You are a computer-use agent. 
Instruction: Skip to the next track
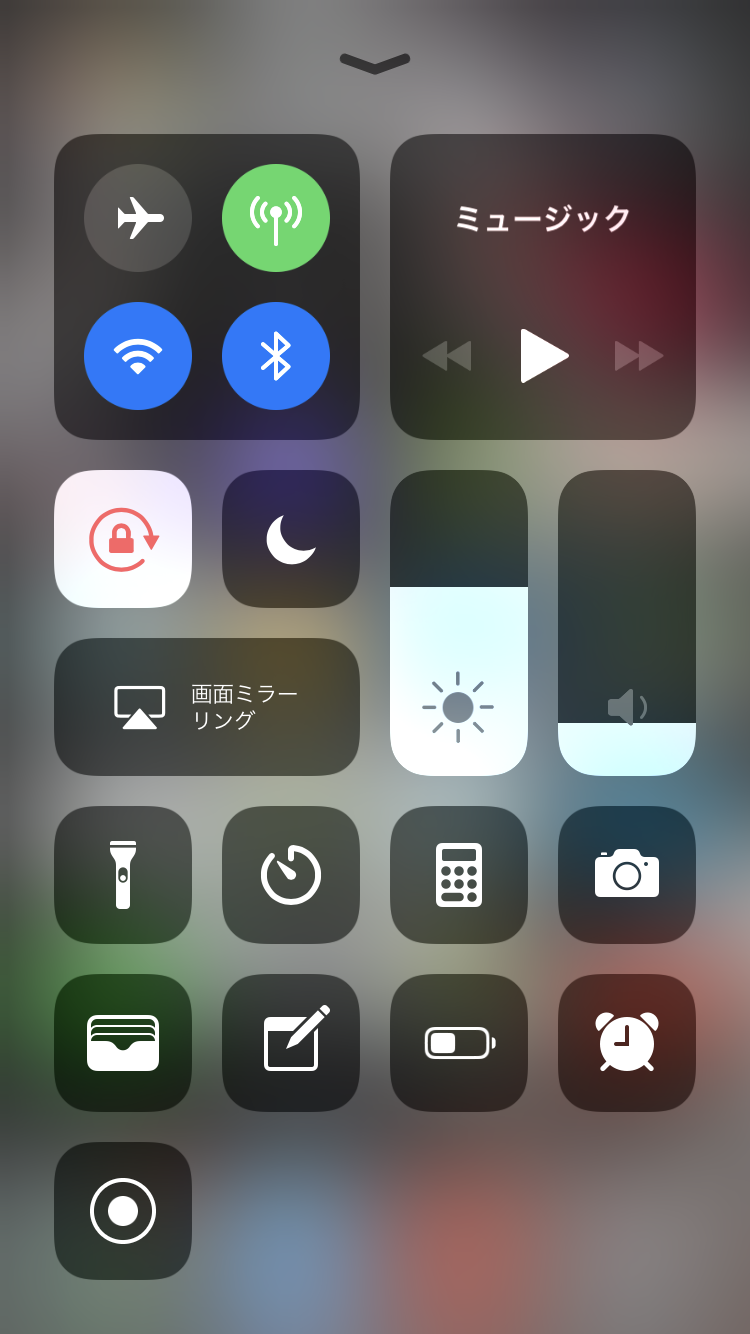(639, 356)
